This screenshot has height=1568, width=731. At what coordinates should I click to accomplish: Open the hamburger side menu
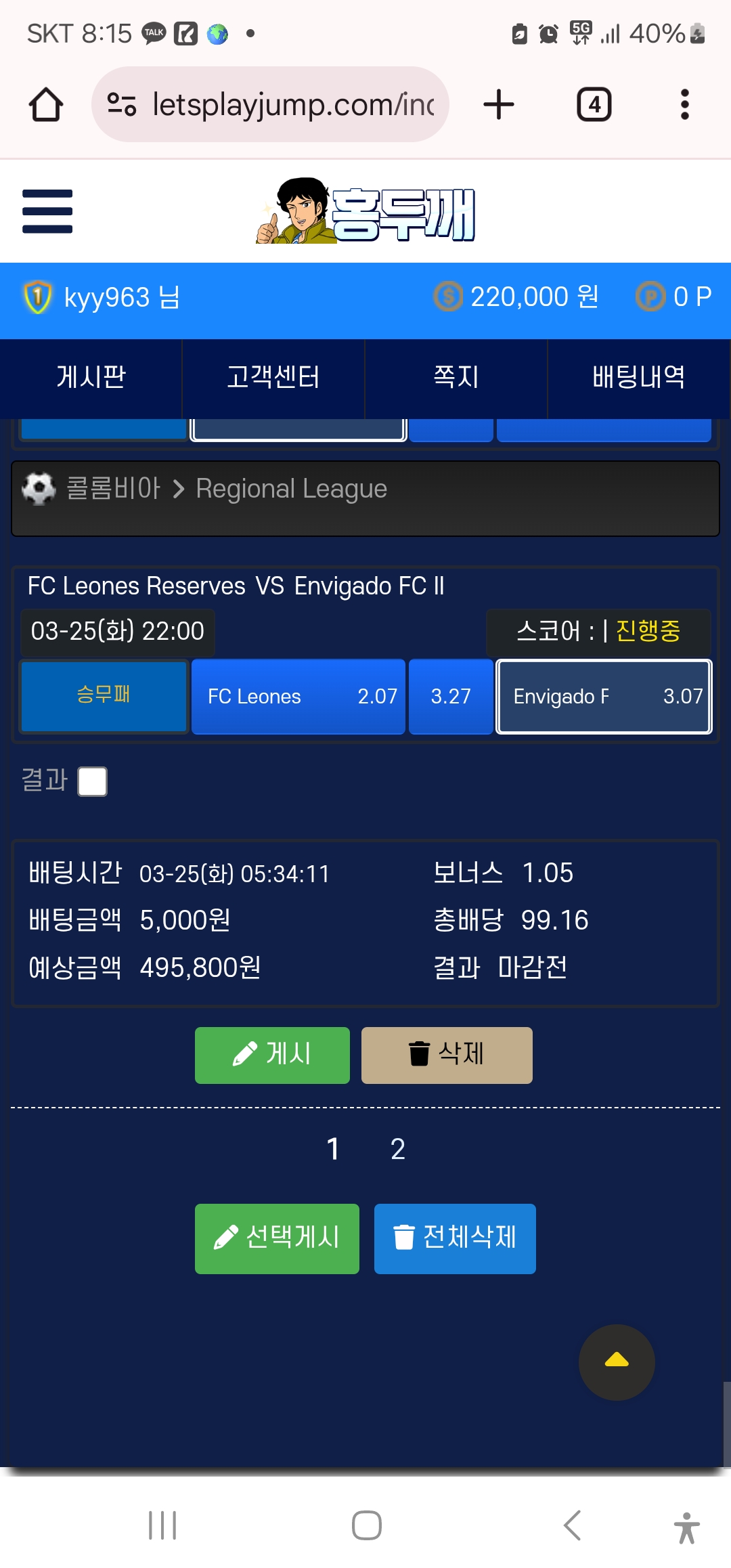[47, 211]
